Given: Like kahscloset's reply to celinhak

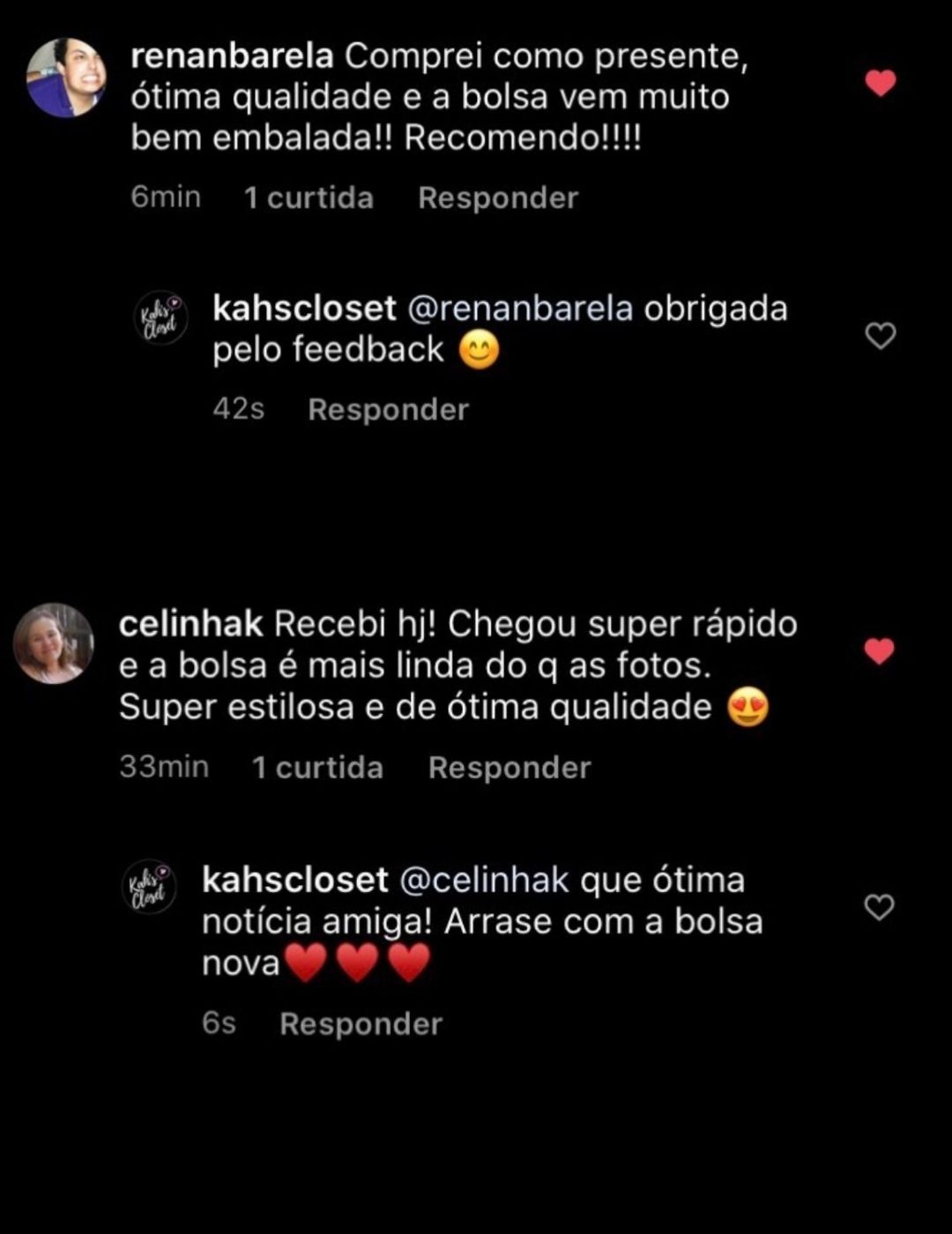Looking at the screenshot, I should point(879,907).
